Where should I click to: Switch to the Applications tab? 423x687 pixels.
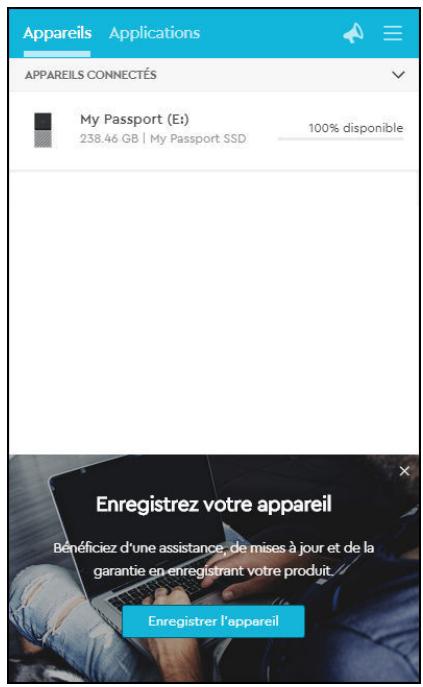pos(154,33)
